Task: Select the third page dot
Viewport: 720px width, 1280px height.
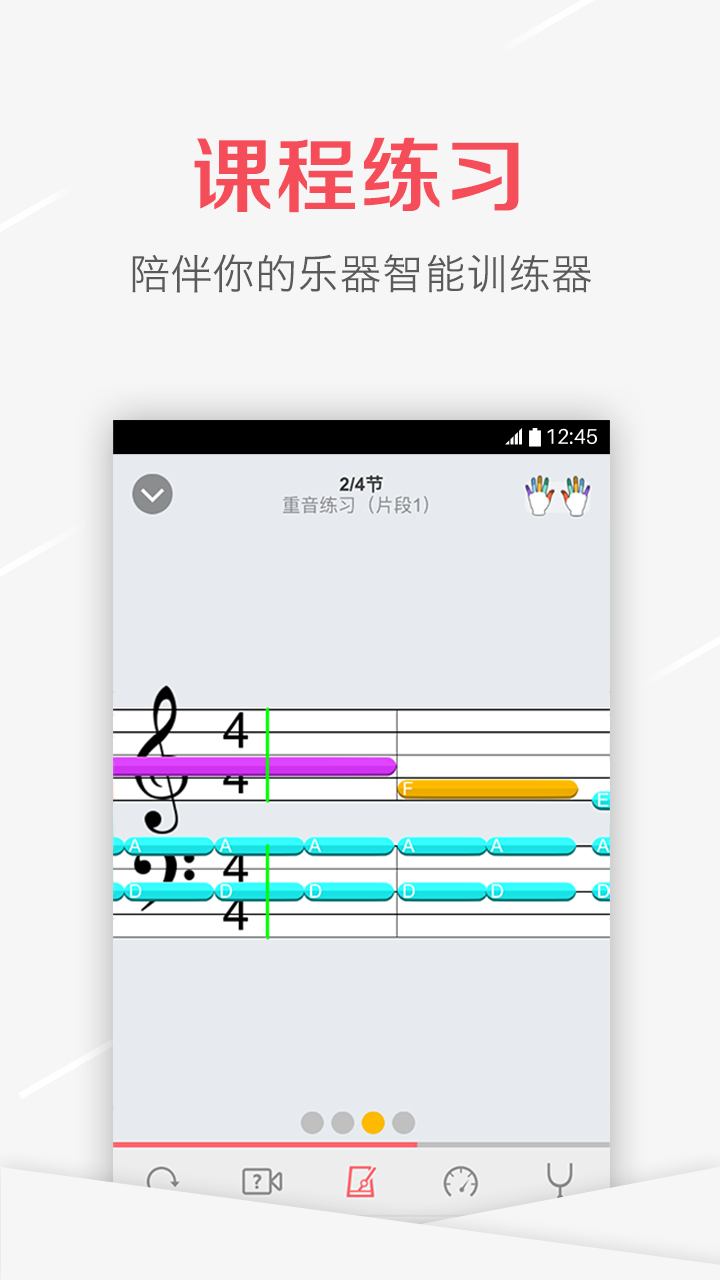Action: 372,1121
